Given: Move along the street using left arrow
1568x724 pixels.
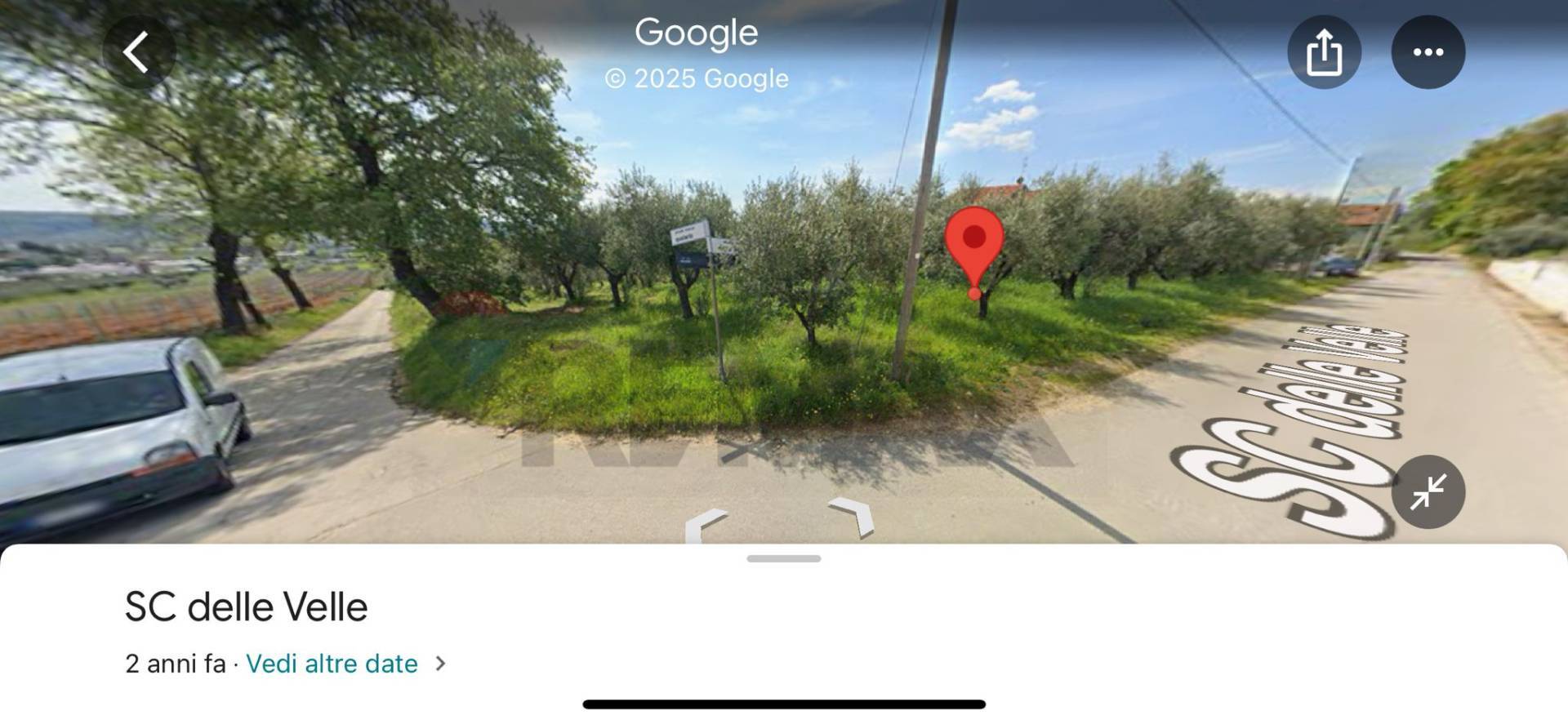Looking at the screenshot, I should click(x=706, y=523).
